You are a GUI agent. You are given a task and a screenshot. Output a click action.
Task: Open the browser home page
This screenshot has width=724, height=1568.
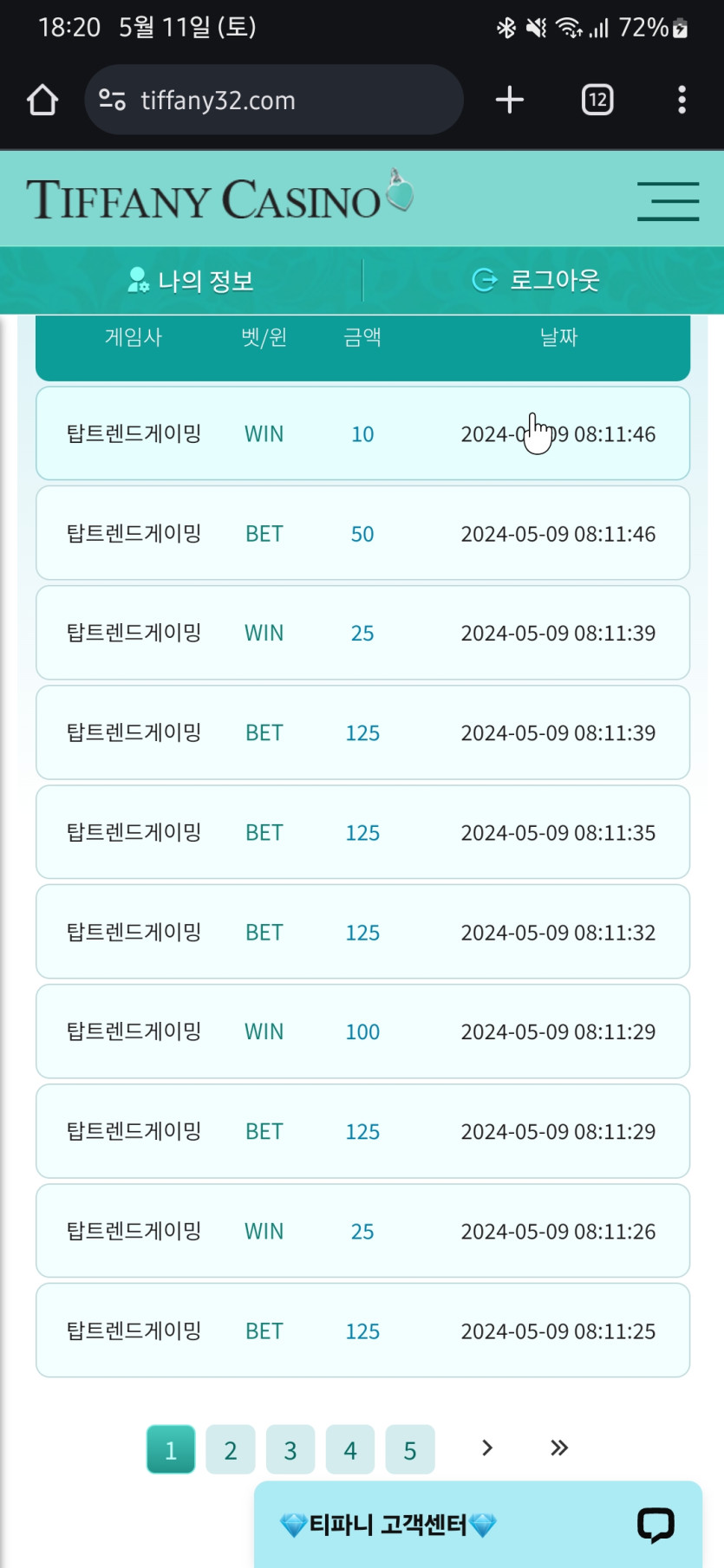pyautogui.click(x=42, y=100)
